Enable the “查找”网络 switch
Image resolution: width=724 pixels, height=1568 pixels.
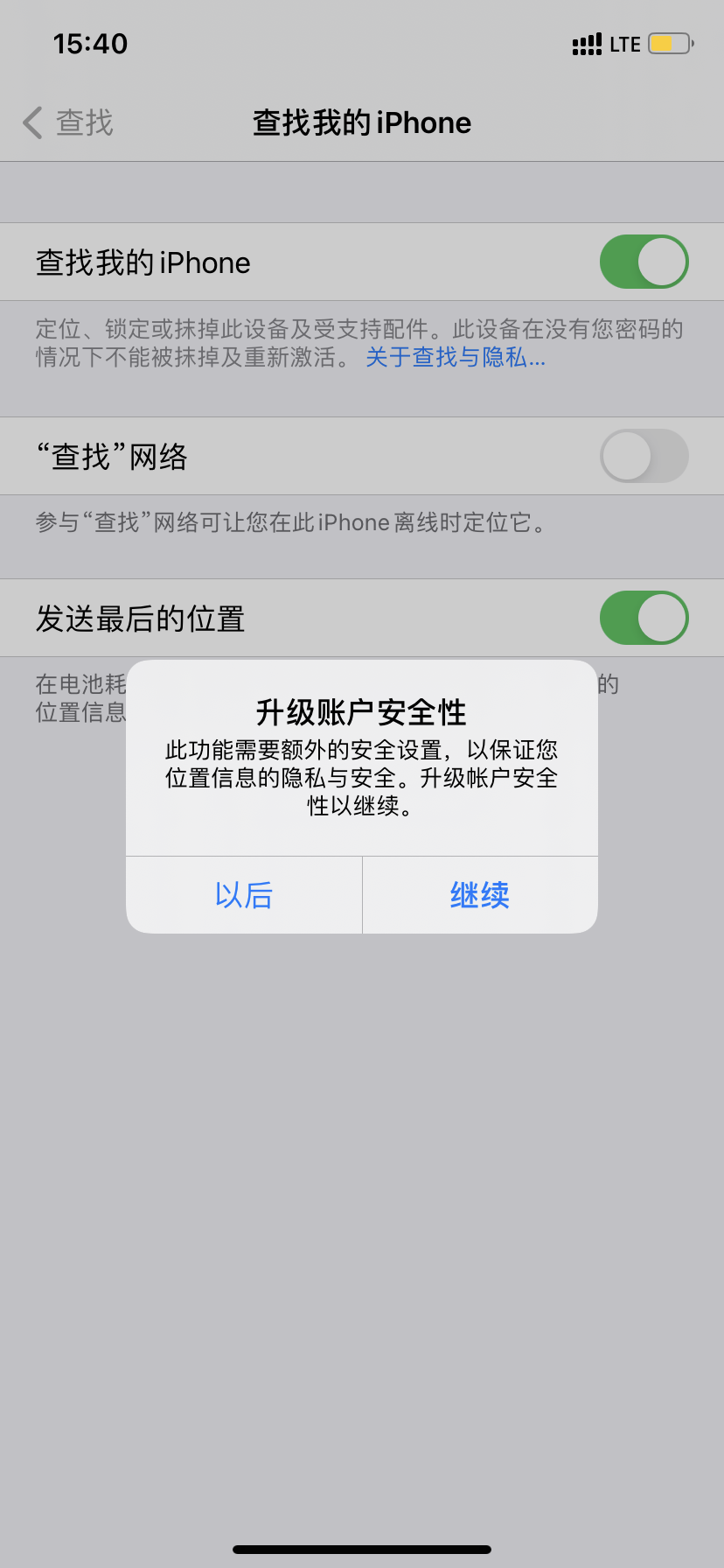[x=644, y=456]
